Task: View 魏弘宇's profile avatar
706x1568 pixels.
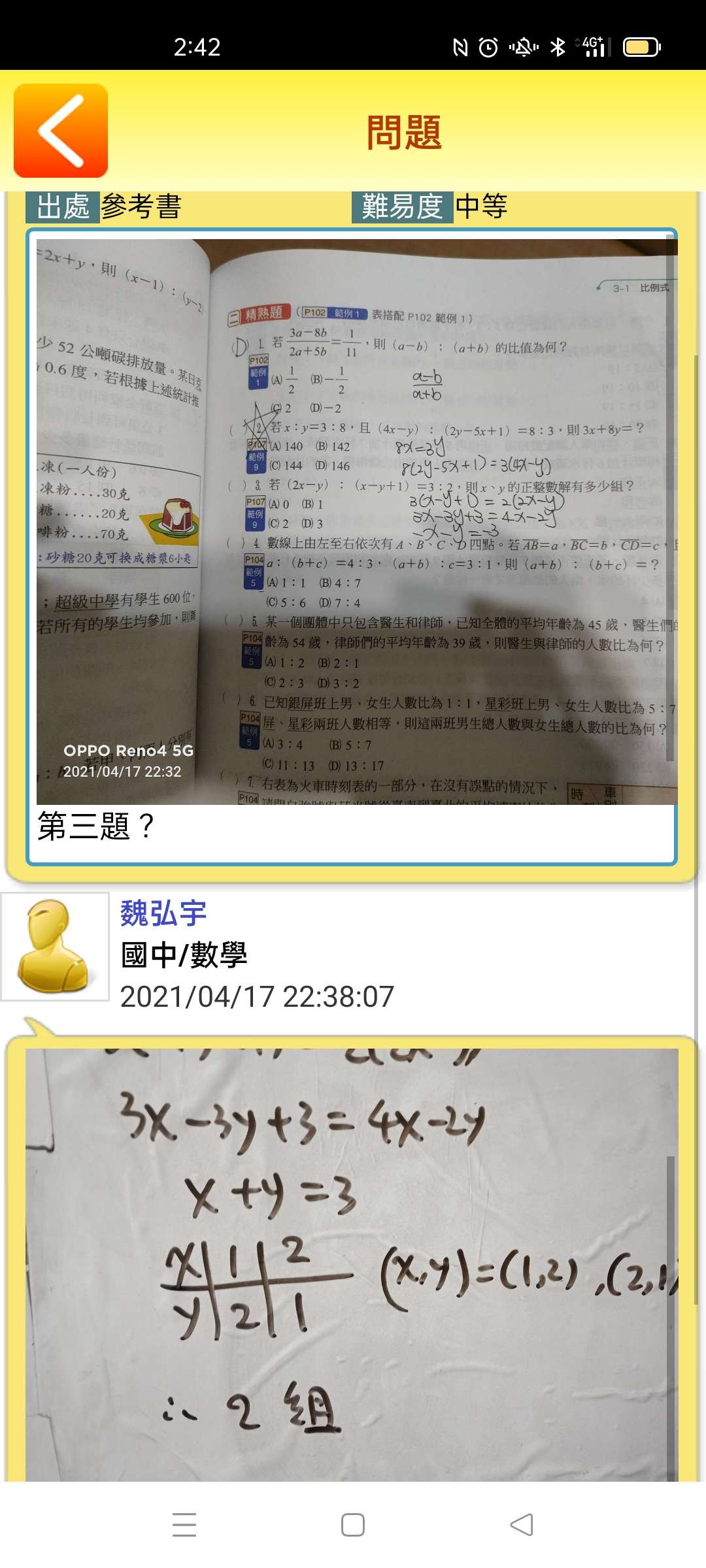Action: pos(55,947)
